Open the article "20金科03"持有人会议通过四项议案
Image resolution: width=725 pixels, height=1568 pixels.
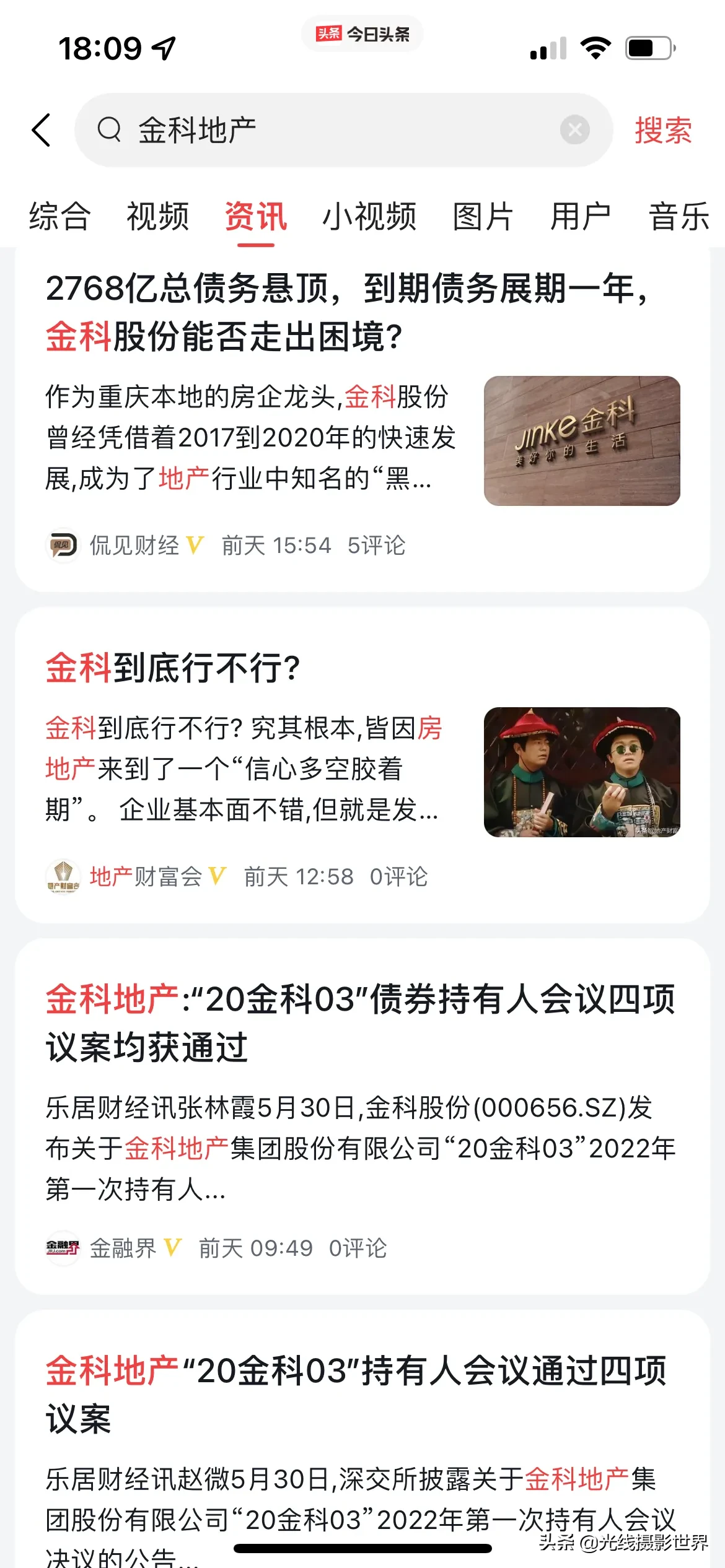click(356, 1393)
